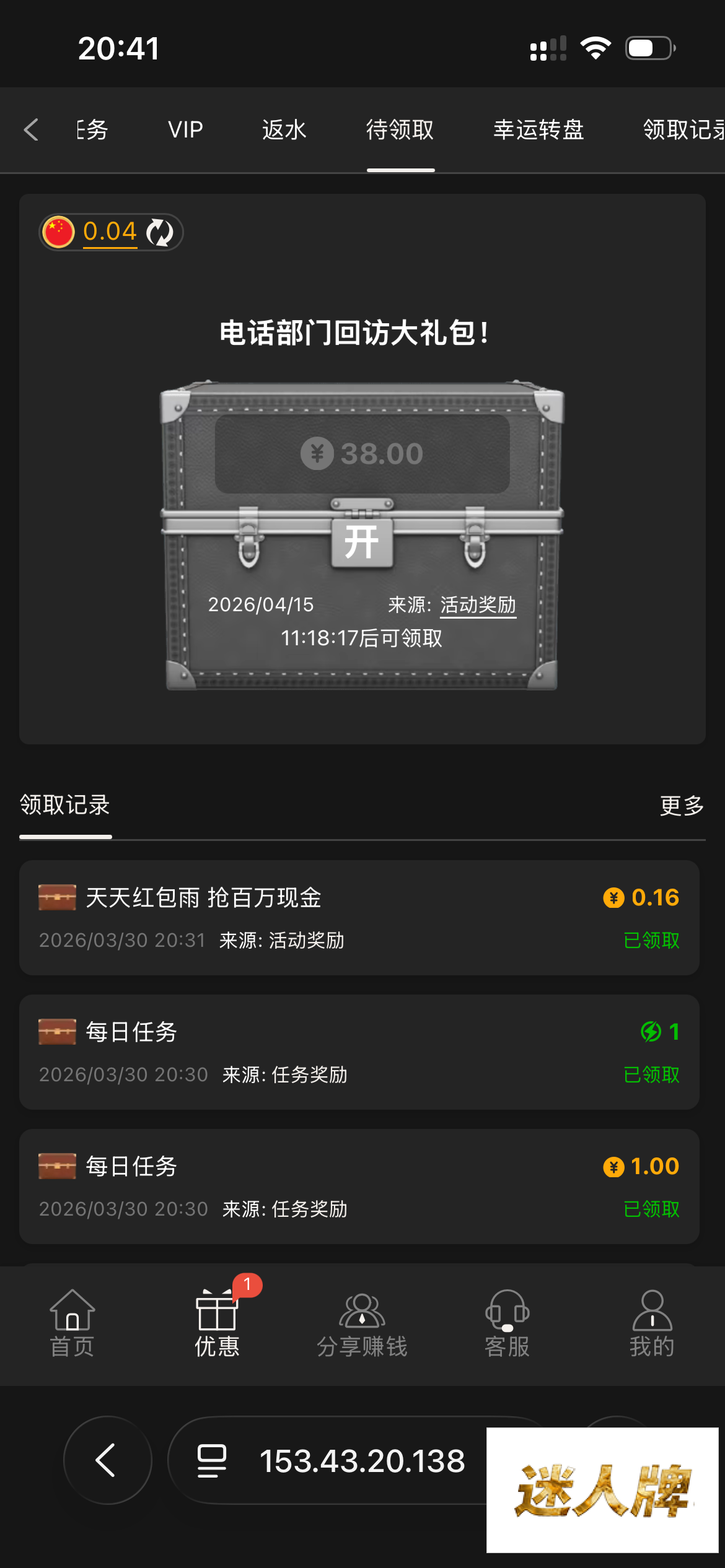Open the 活动奖励 source link
This screenshot has width=725, height=1568.
click(x=478, y=604)
